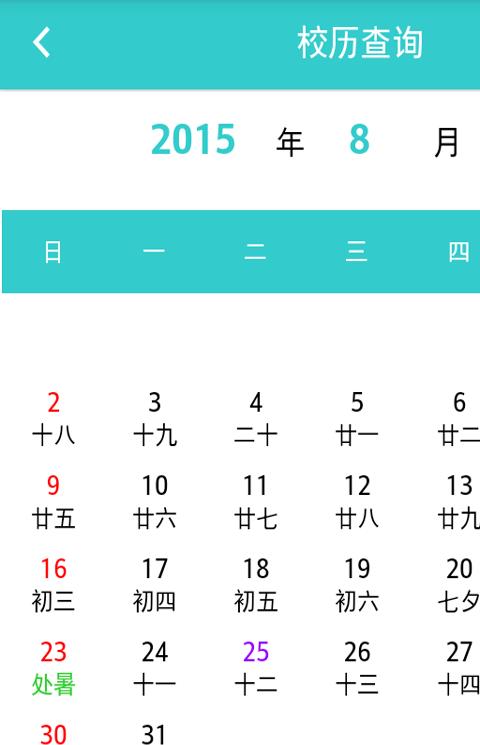Select August 2 on the calendar
This screenshot has width=480, height=745.
coord(53,419)
